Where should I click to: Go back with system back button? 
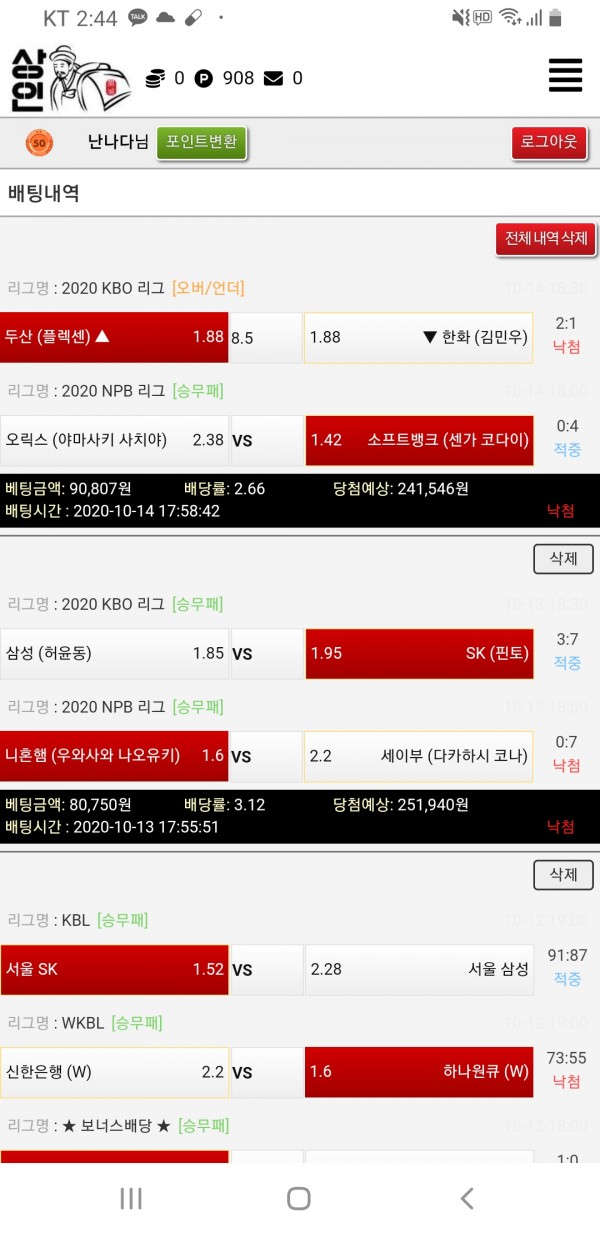(466, 1198)
